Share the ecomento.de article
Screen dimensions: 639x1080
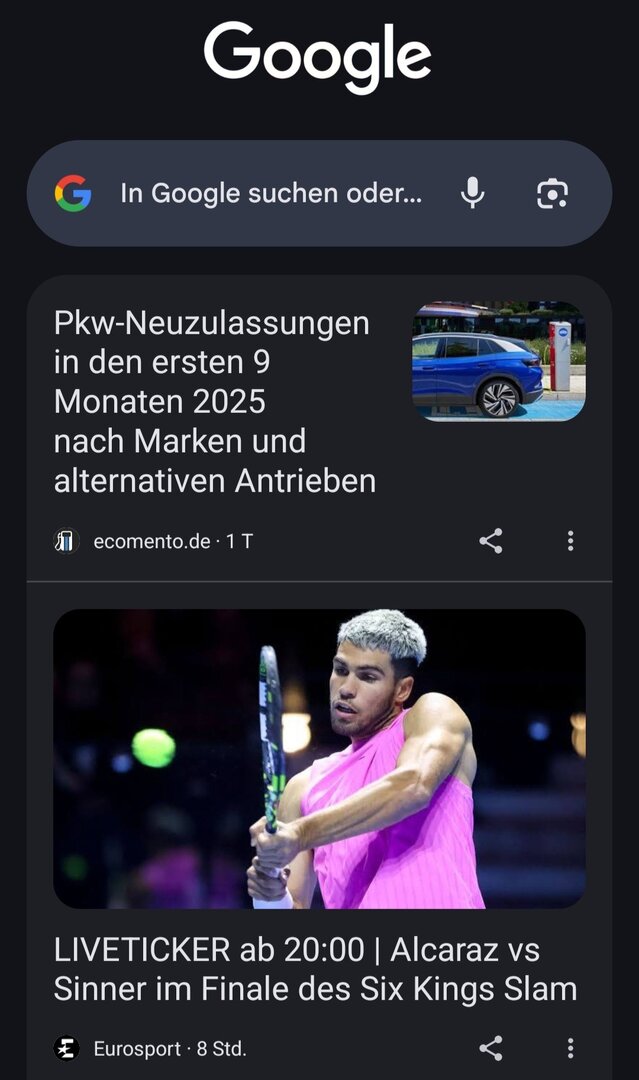[x=490, y=541]
